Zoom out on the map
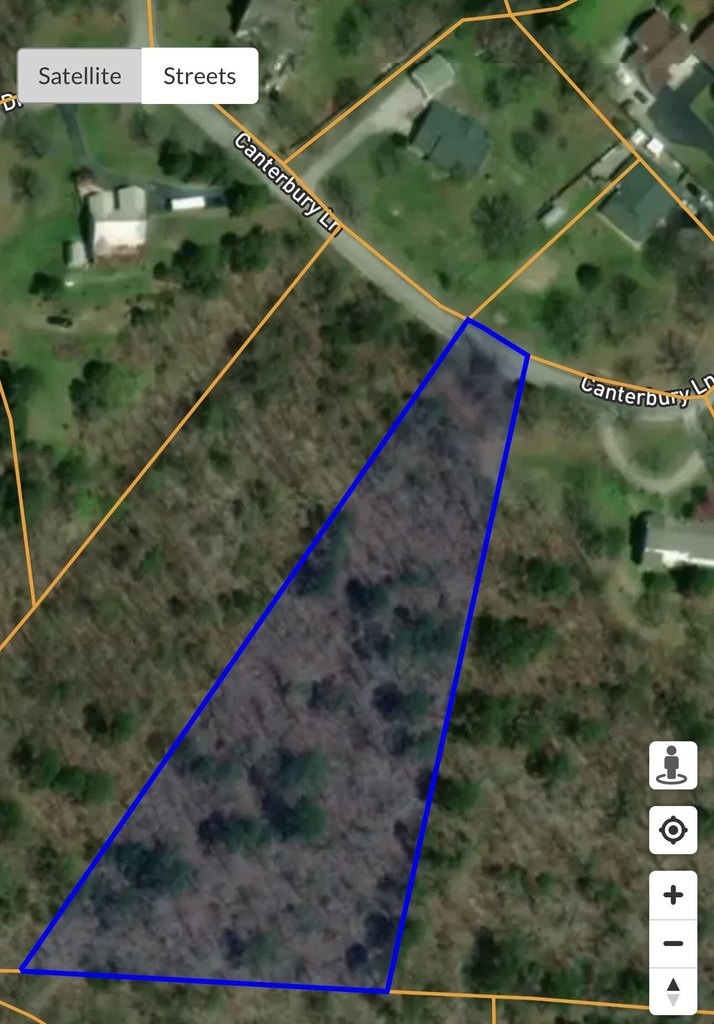 pos(673,943)
